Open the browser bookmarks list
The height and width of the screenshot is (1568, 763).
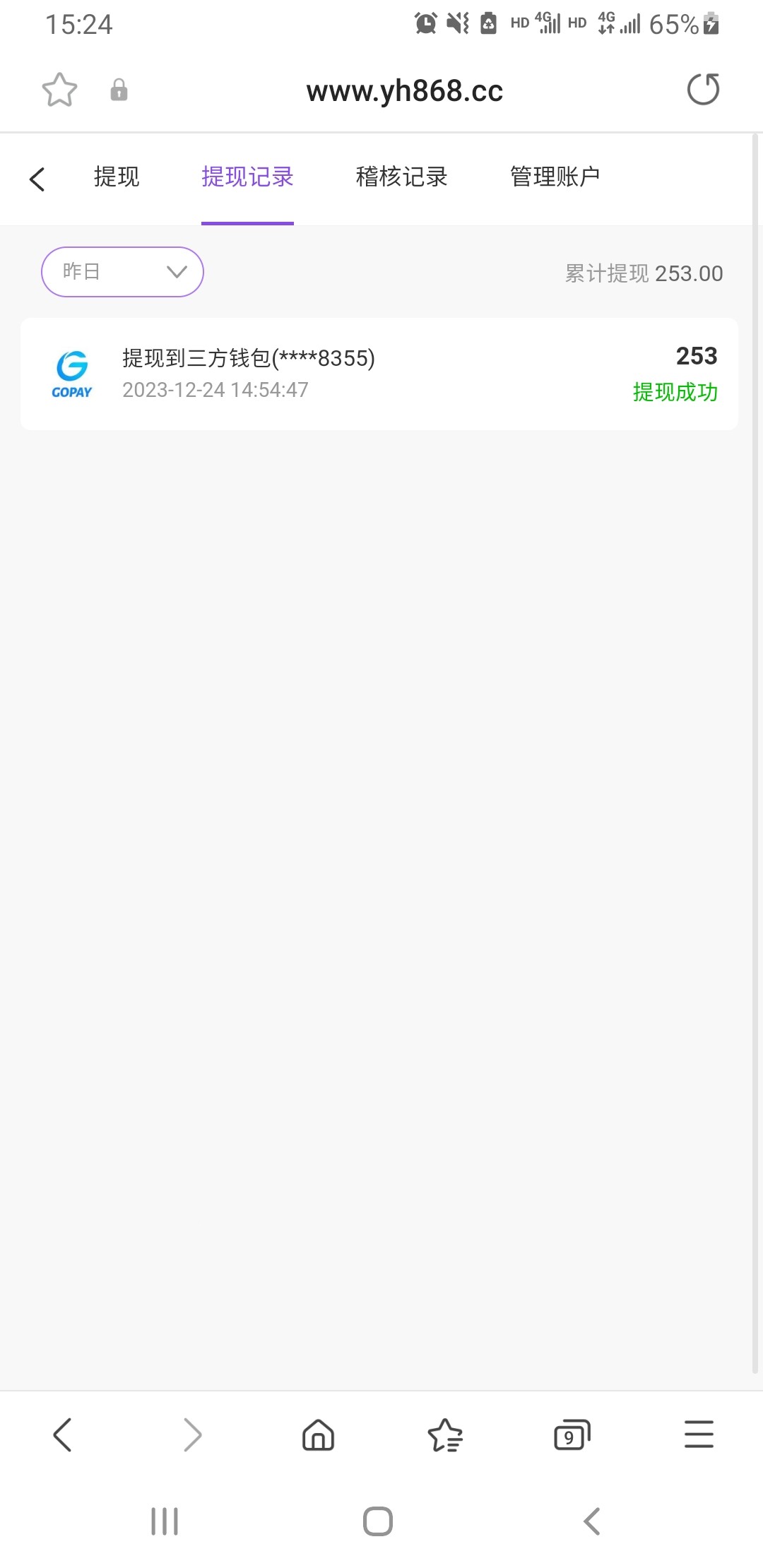(x=445, y=1435)
